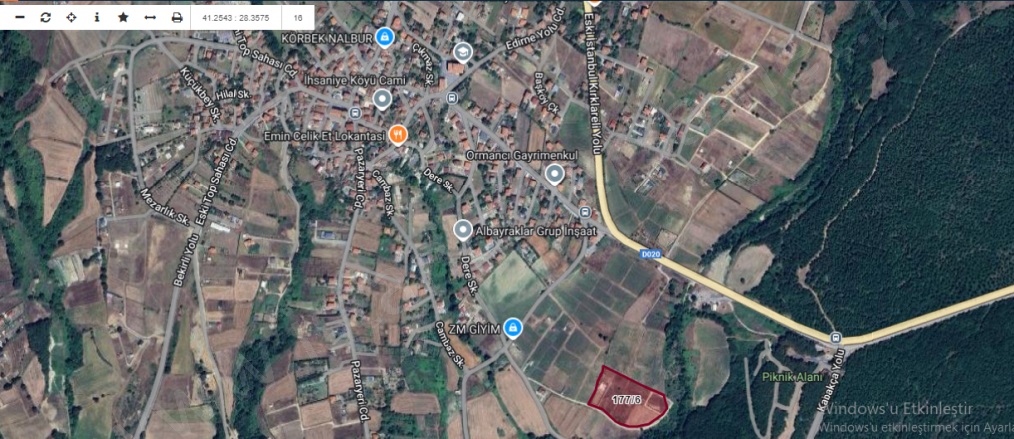Tap the Ormancı Gayrimenkul marker
1014x439 pixels.
[554, 174]
